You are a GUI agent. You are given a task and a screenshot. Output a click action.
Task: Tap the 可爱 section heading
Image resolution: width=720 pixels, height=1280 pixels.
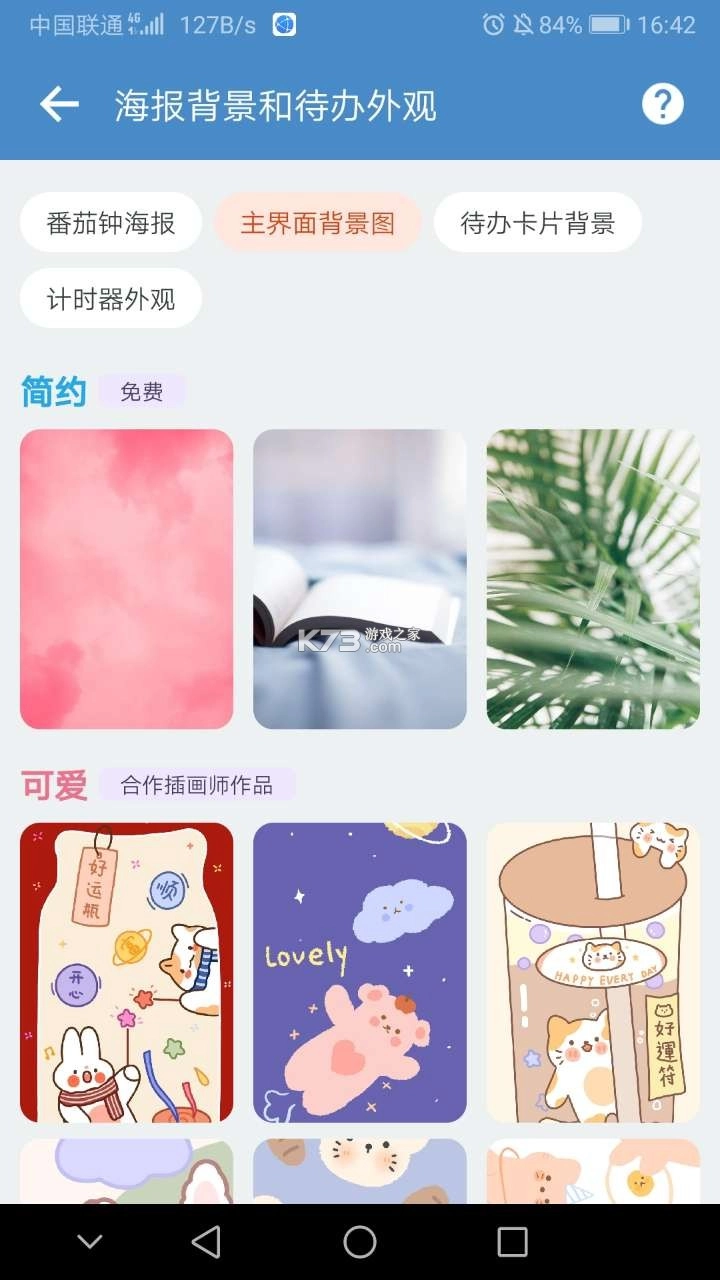click(x=51, y=785)
